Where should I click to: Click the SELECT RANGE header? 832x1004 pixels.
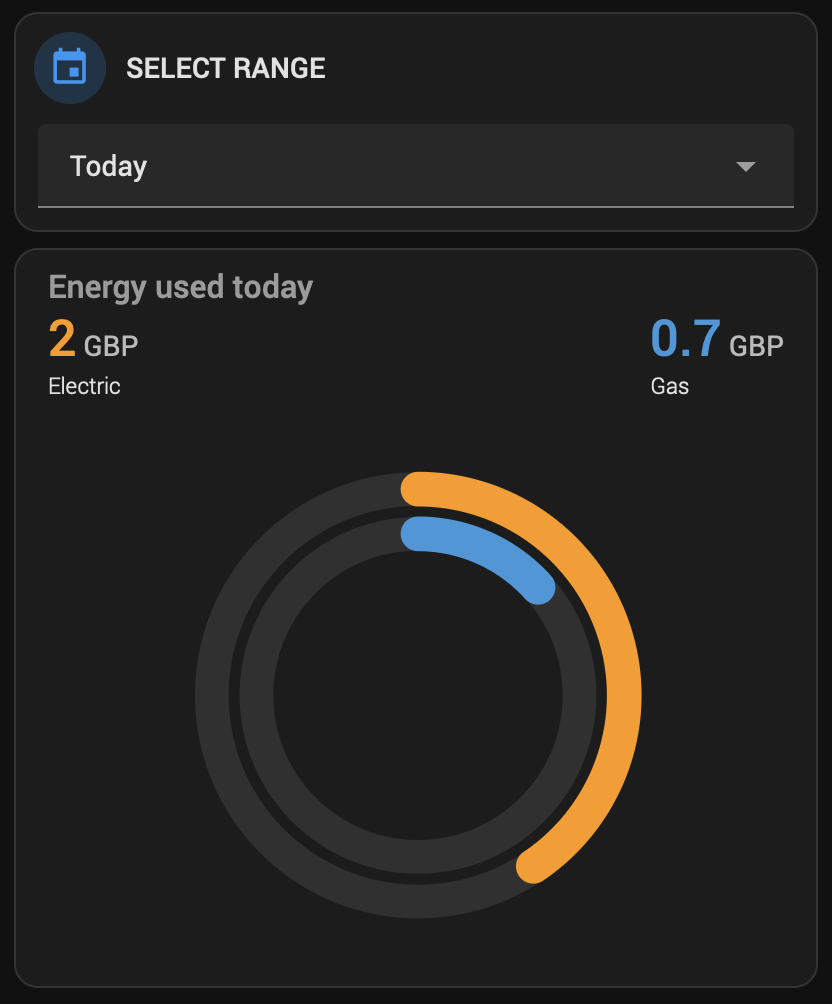click(226, 67)
